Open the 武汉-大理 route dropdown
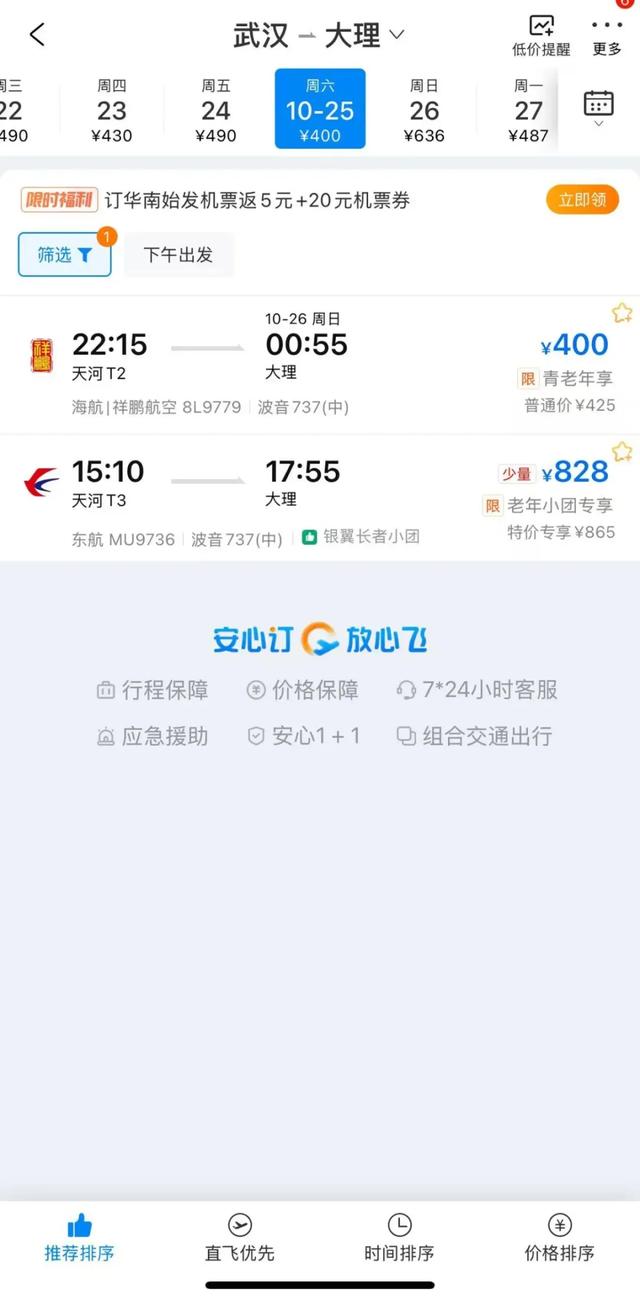This screenshot has height=1300, width=640. pyautogui.click(x=318, y=35)
